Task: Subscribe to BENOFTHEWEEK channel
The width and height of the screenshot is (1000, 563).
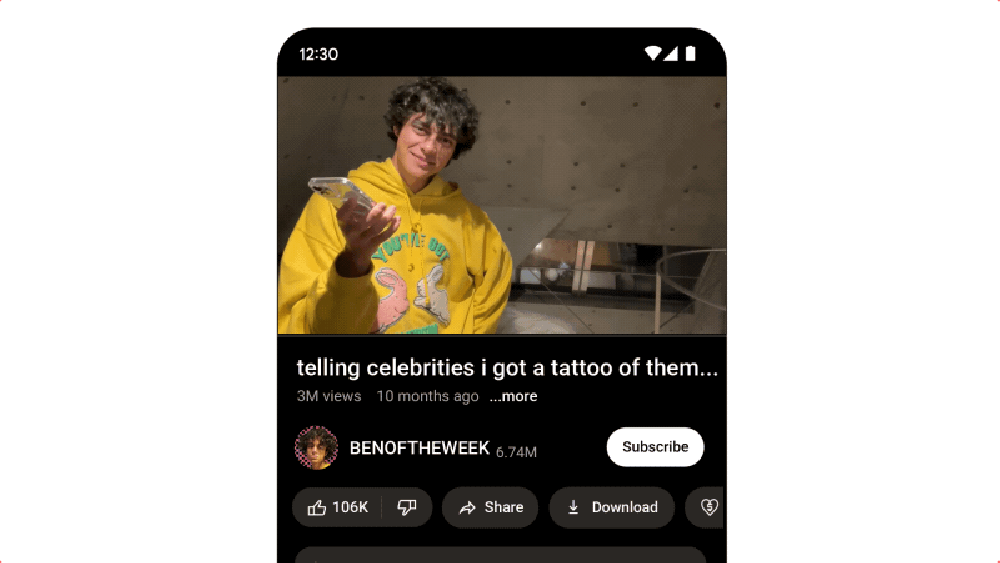Action: [x=655, y=447]
